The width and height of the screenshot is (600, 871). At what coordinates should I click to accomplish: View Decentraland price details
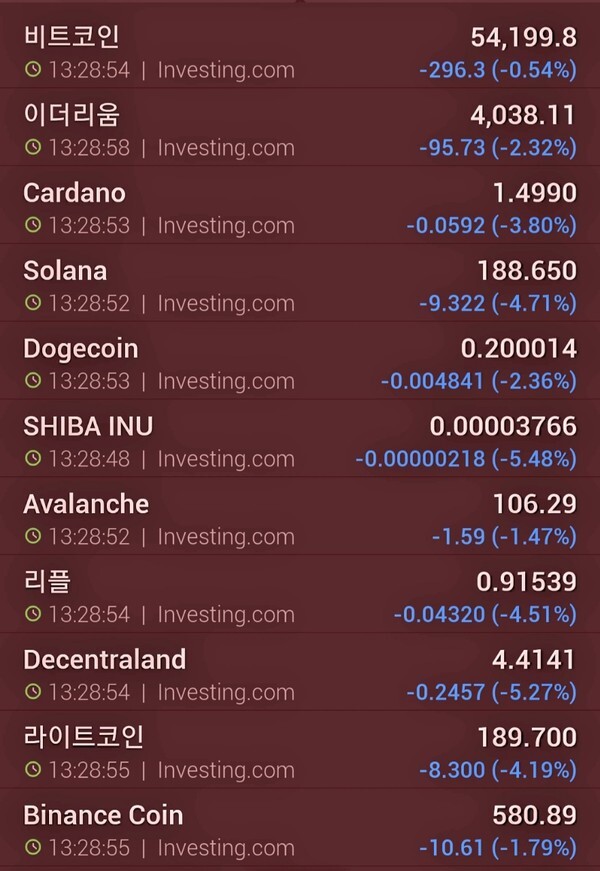tap(300, 675)
